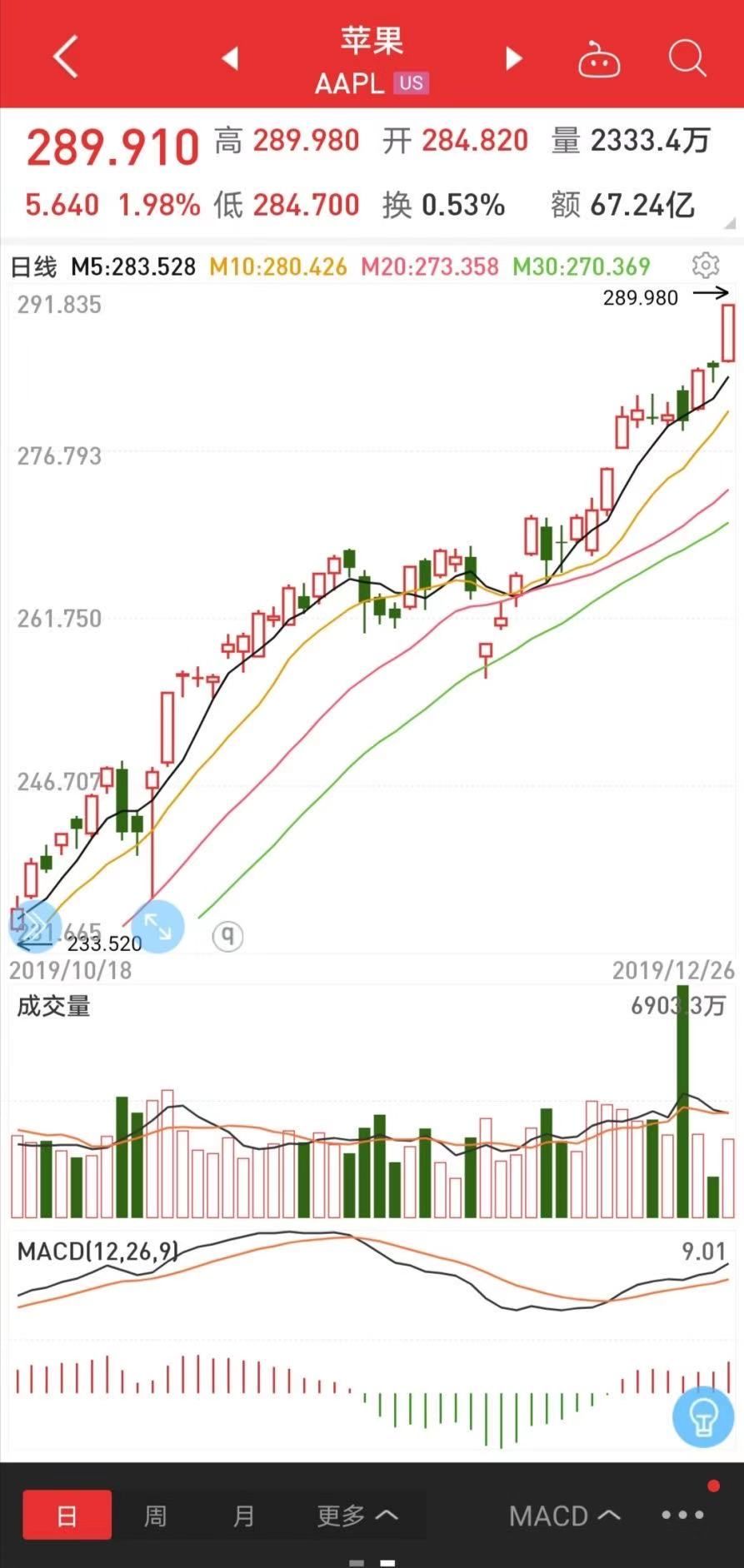Switch to the 月 monthly chart
744x1568 pixels.
click(243, 1516)
